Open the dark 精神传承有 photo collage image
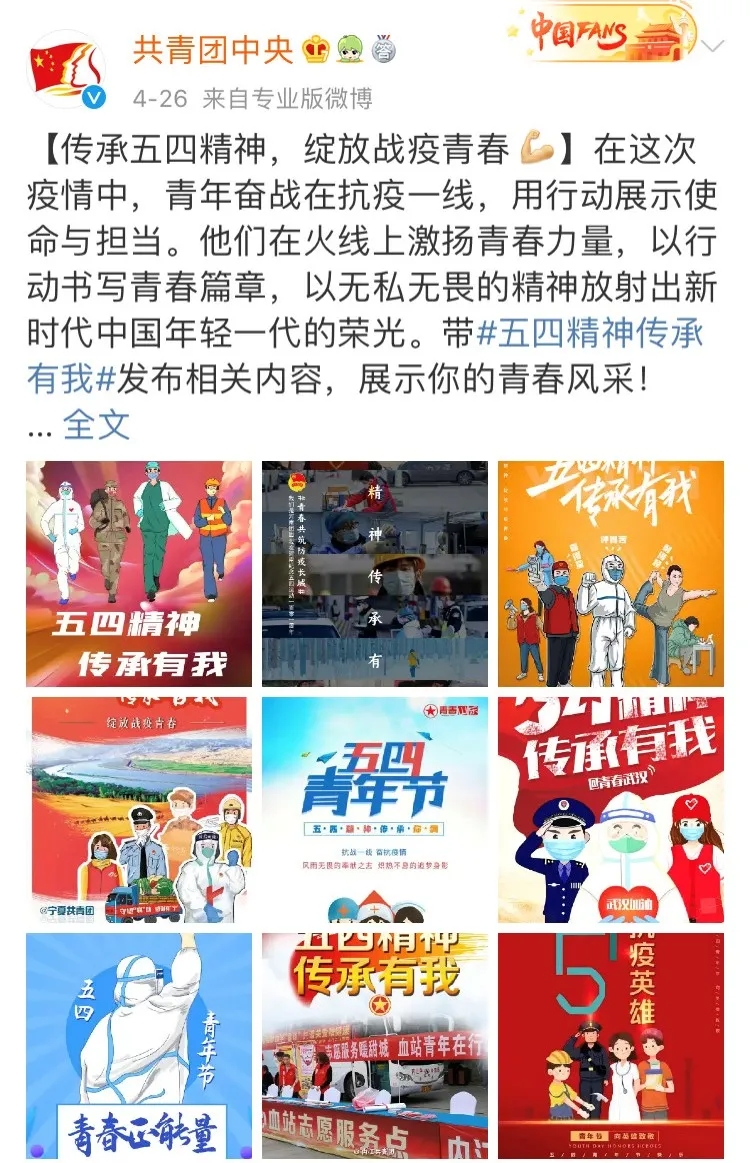 coord(375,573)
